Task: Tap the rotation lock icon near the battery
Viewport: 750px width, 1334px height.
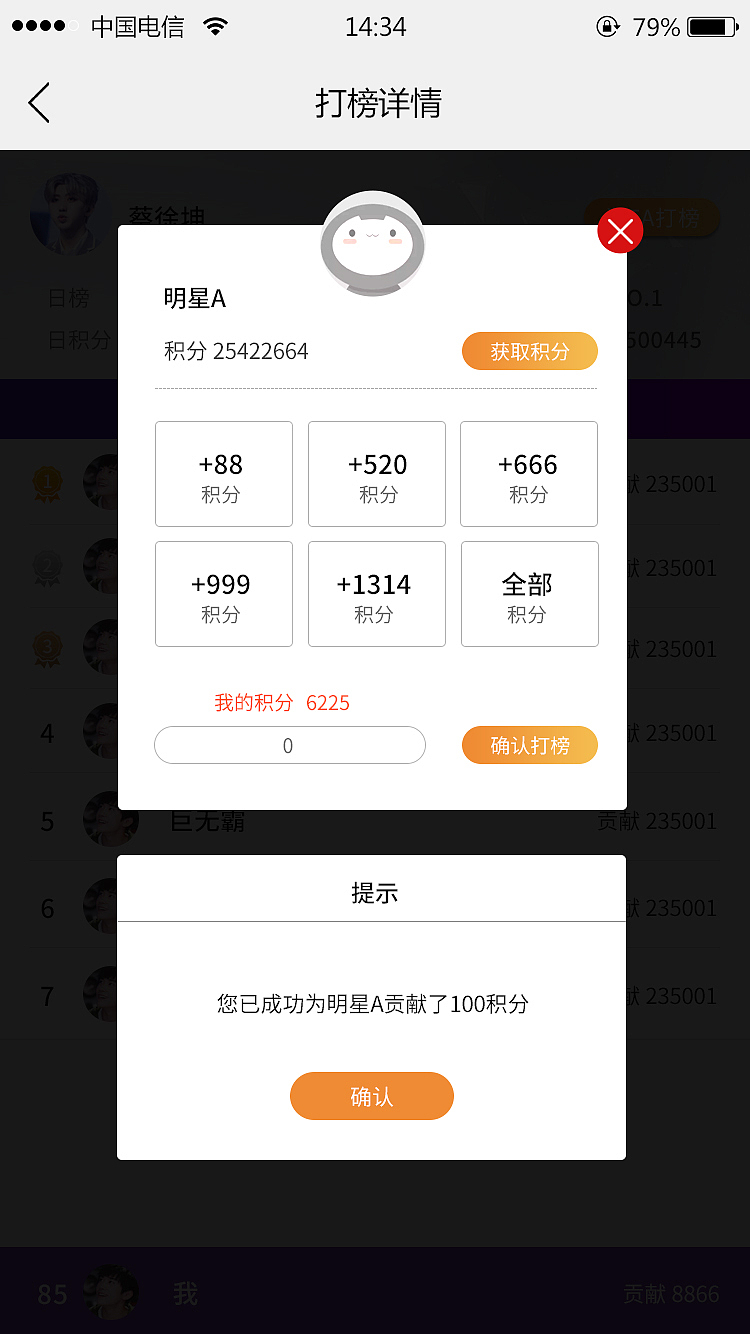Action: pyautogui.click(x=609, y=28)
